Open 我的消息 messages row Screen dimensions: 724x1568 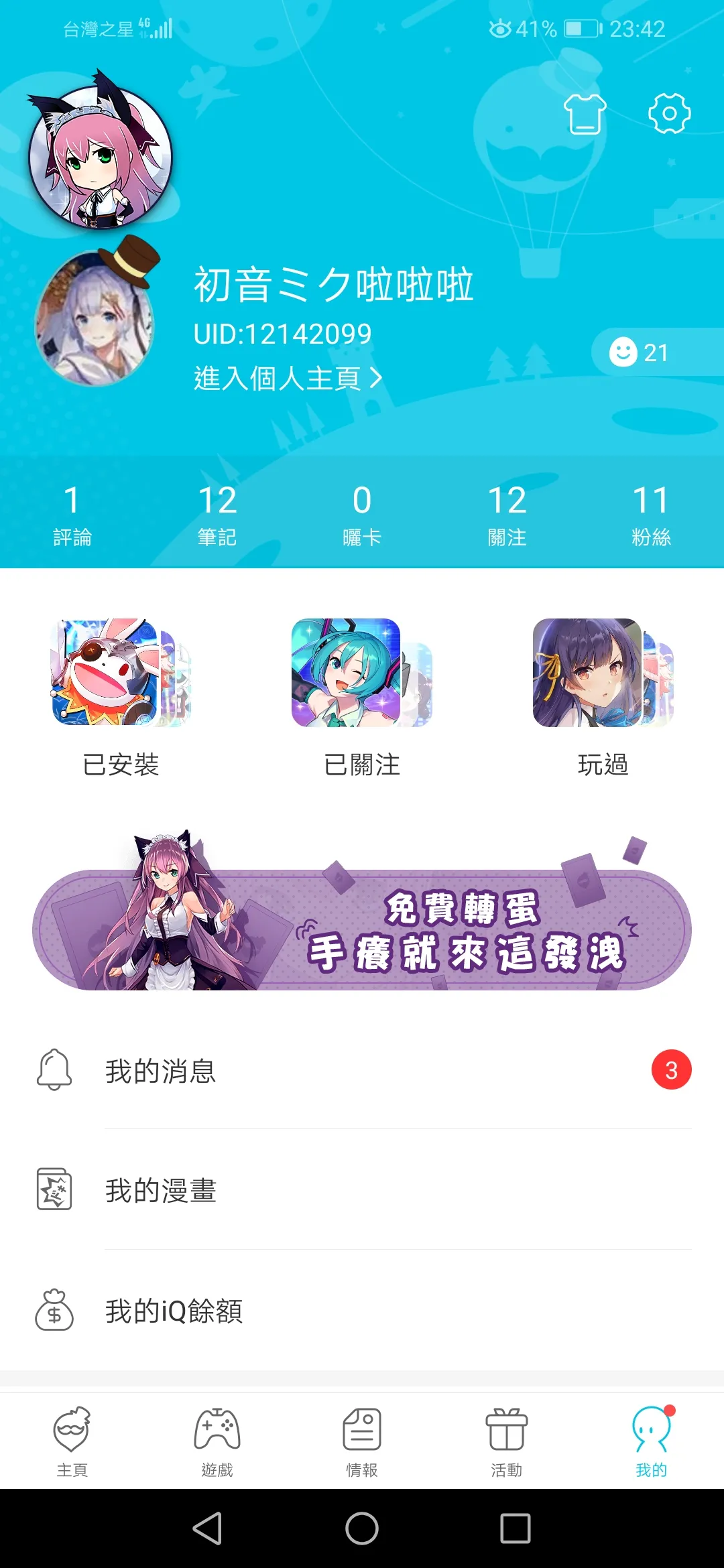362,1070
